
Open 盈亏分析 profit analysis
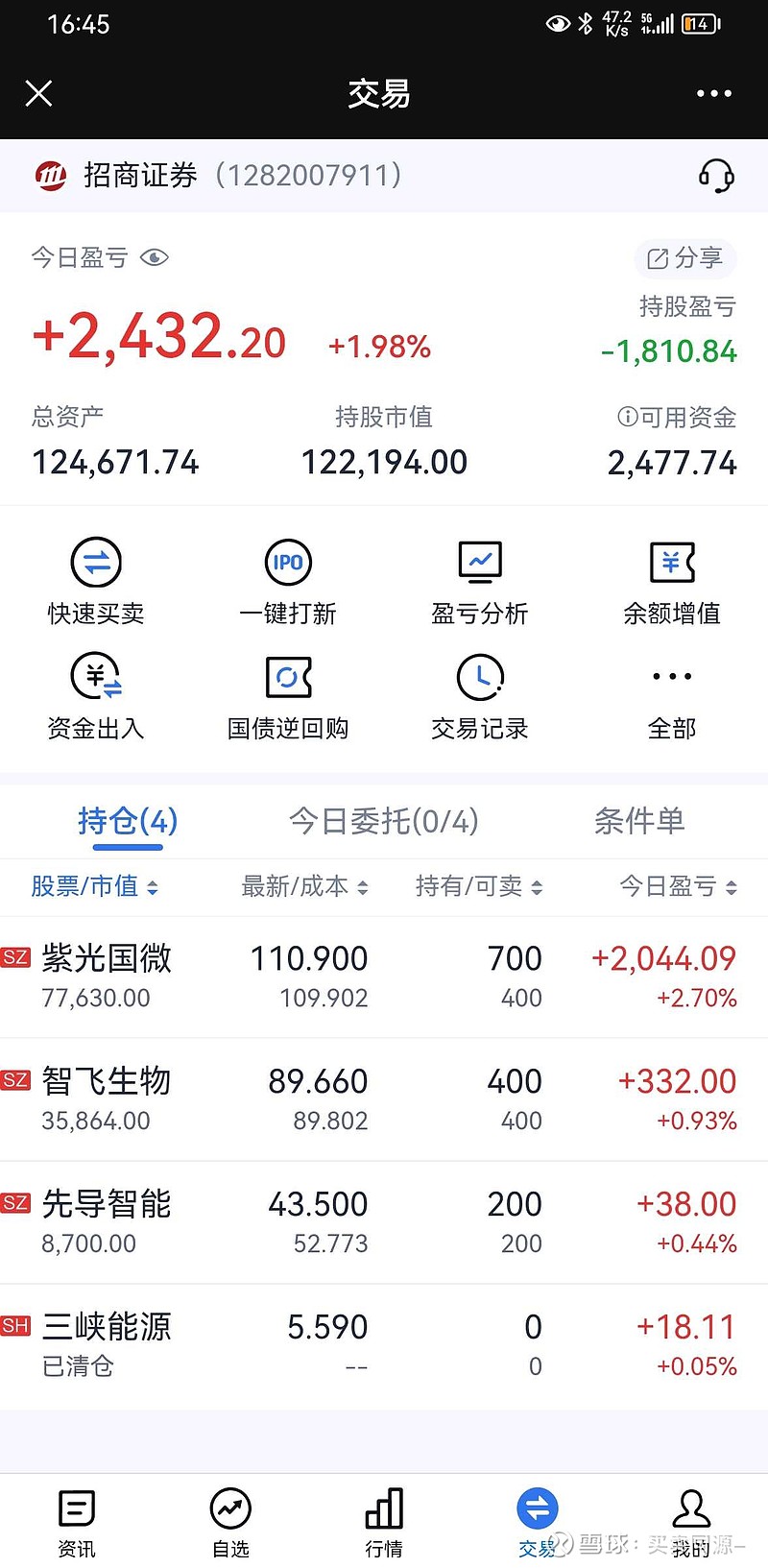[480, 582]
